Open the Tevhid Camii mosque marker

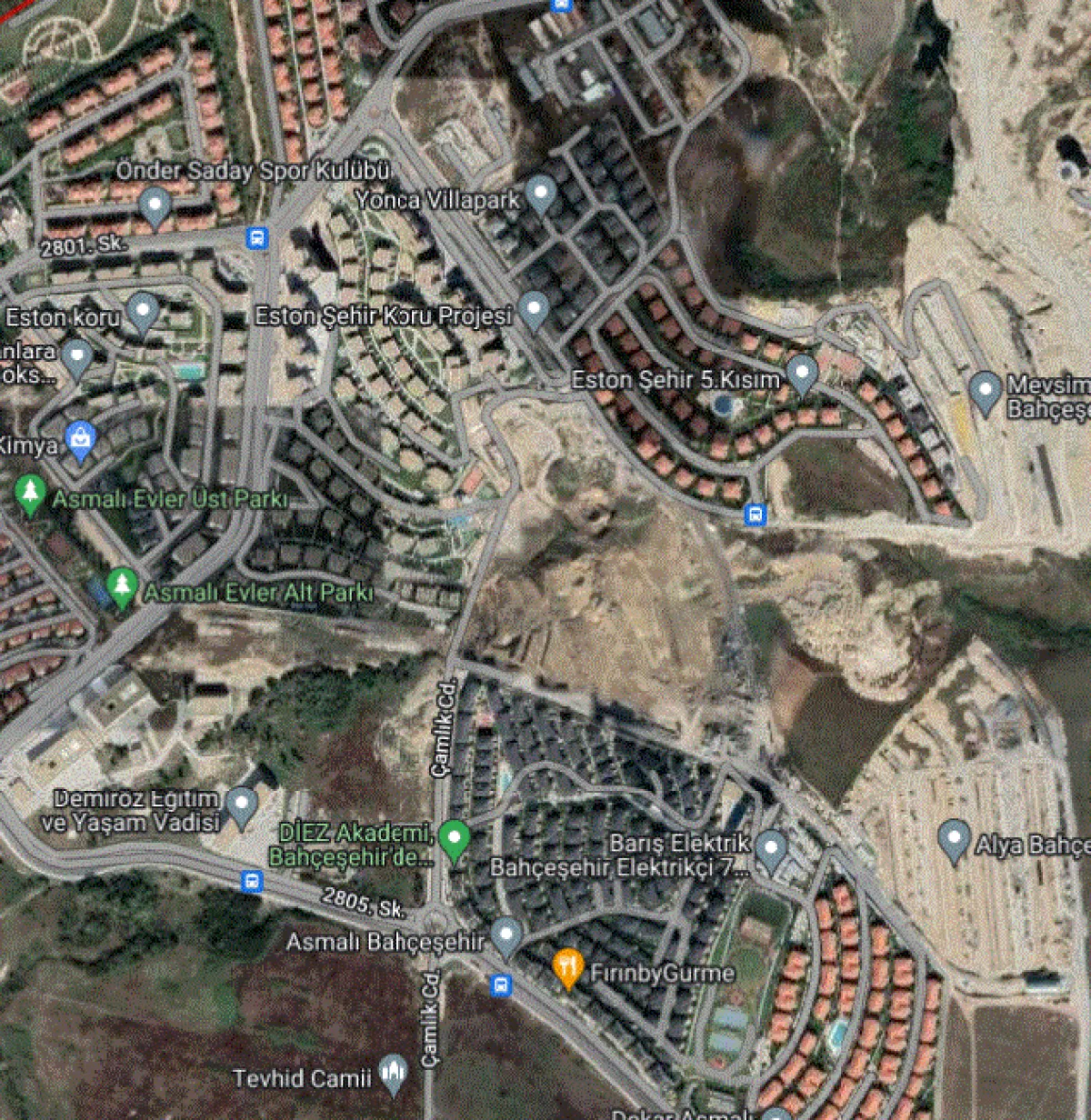394,1074
